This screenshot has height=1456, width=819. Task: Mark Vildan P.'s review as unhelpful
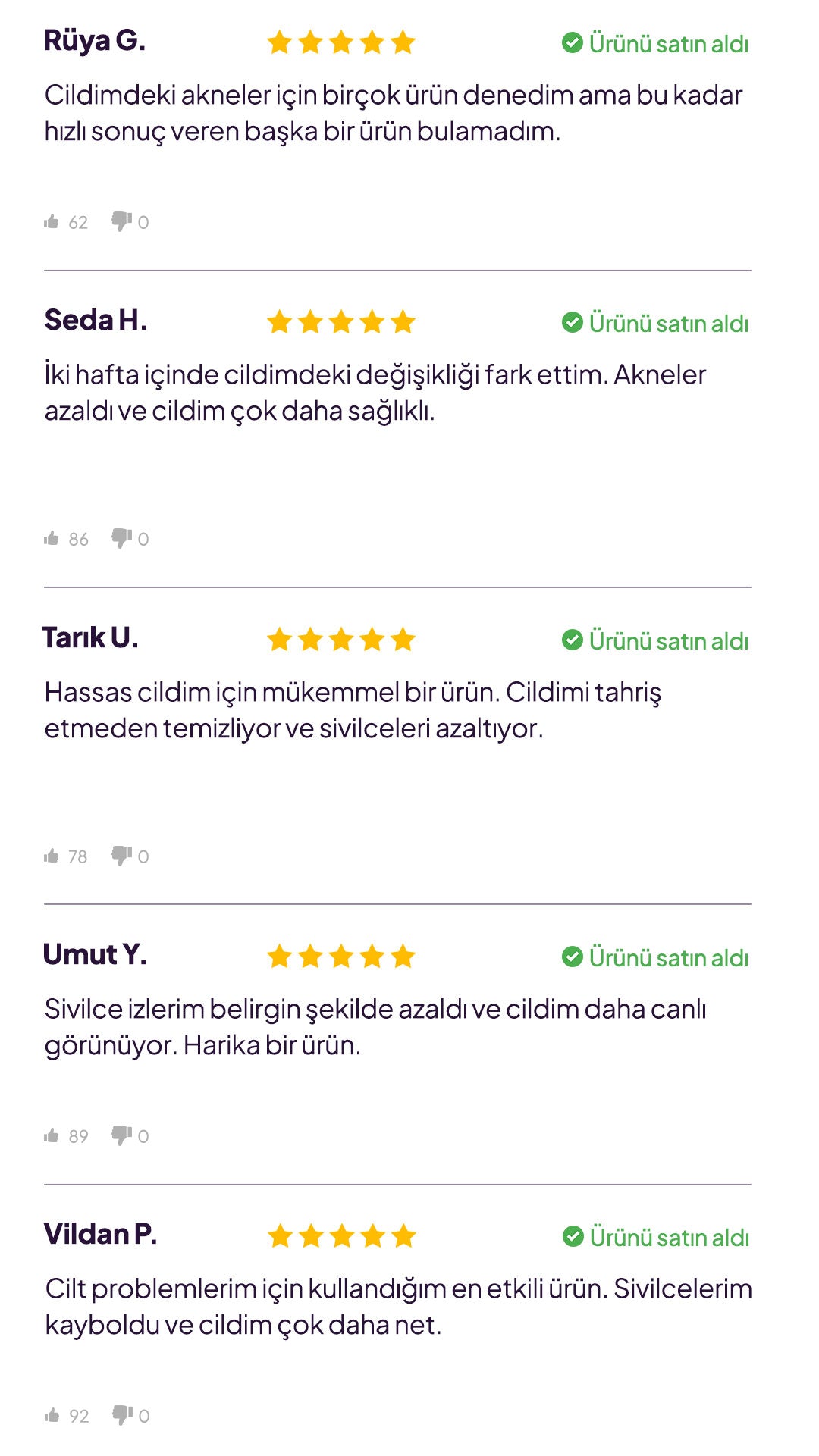tap(122, 1415)
